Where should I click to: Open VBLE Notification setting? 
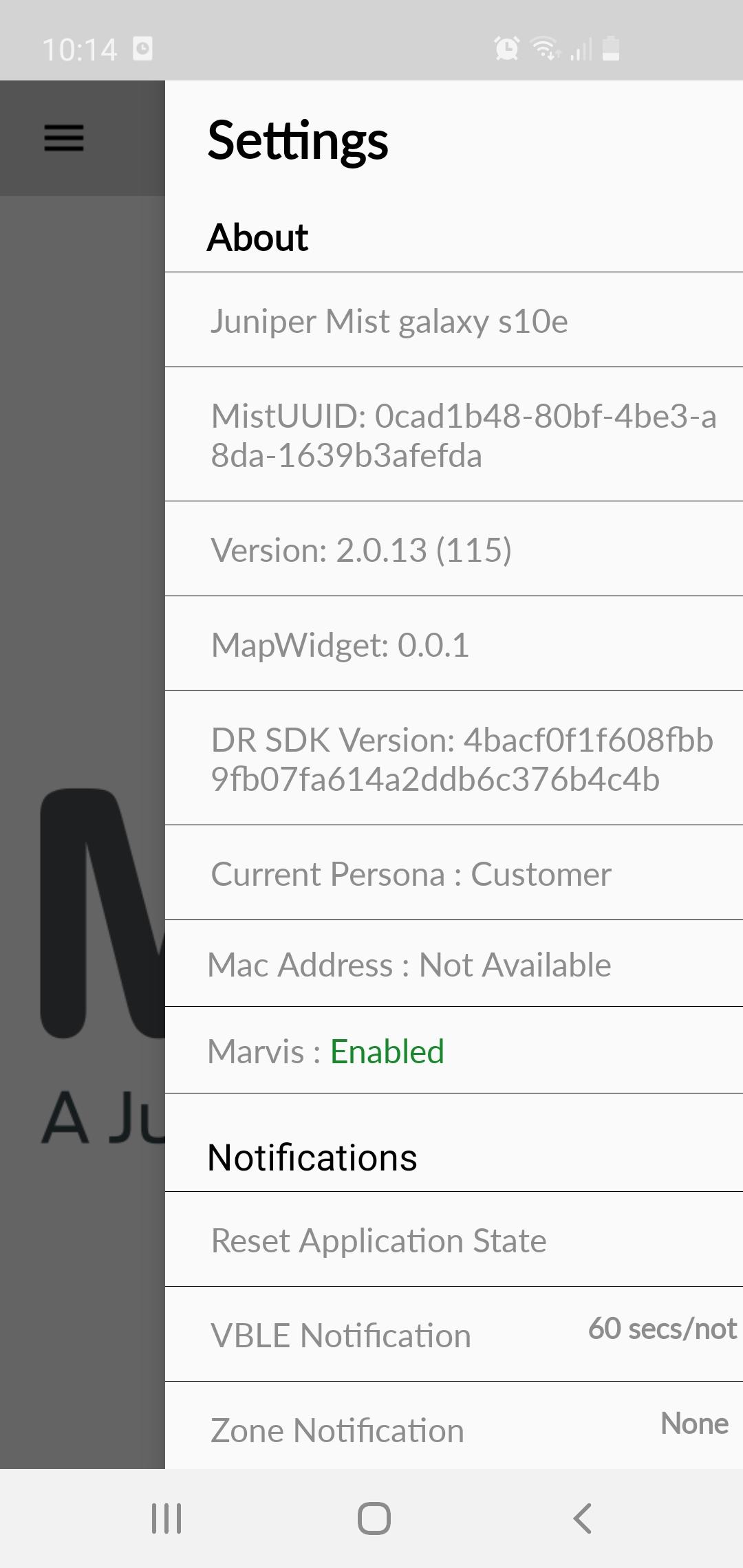[x=454, y=1334]
